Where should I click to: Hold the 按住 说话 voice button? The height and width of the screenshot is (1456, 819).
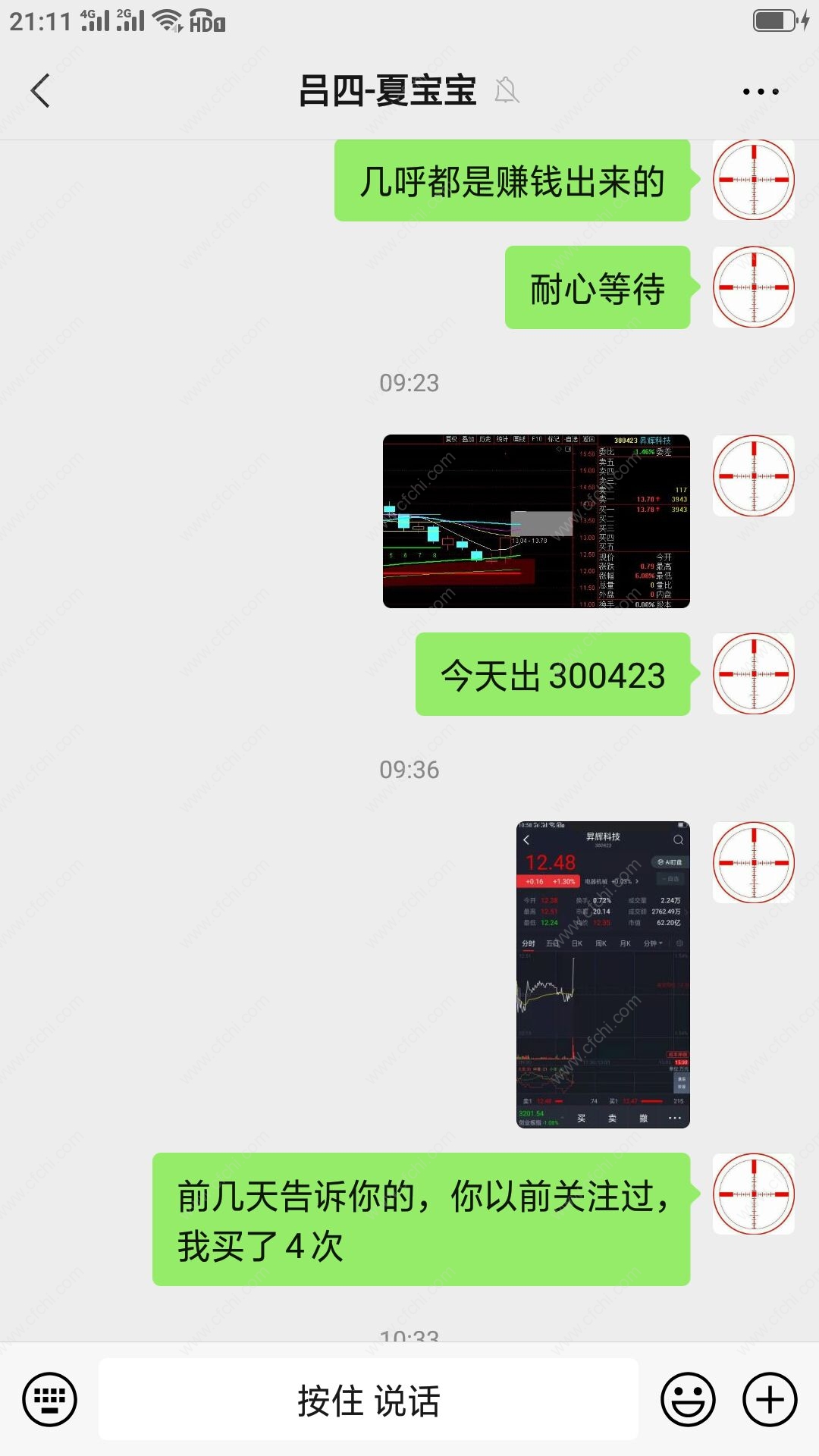tap(369, 1399)
